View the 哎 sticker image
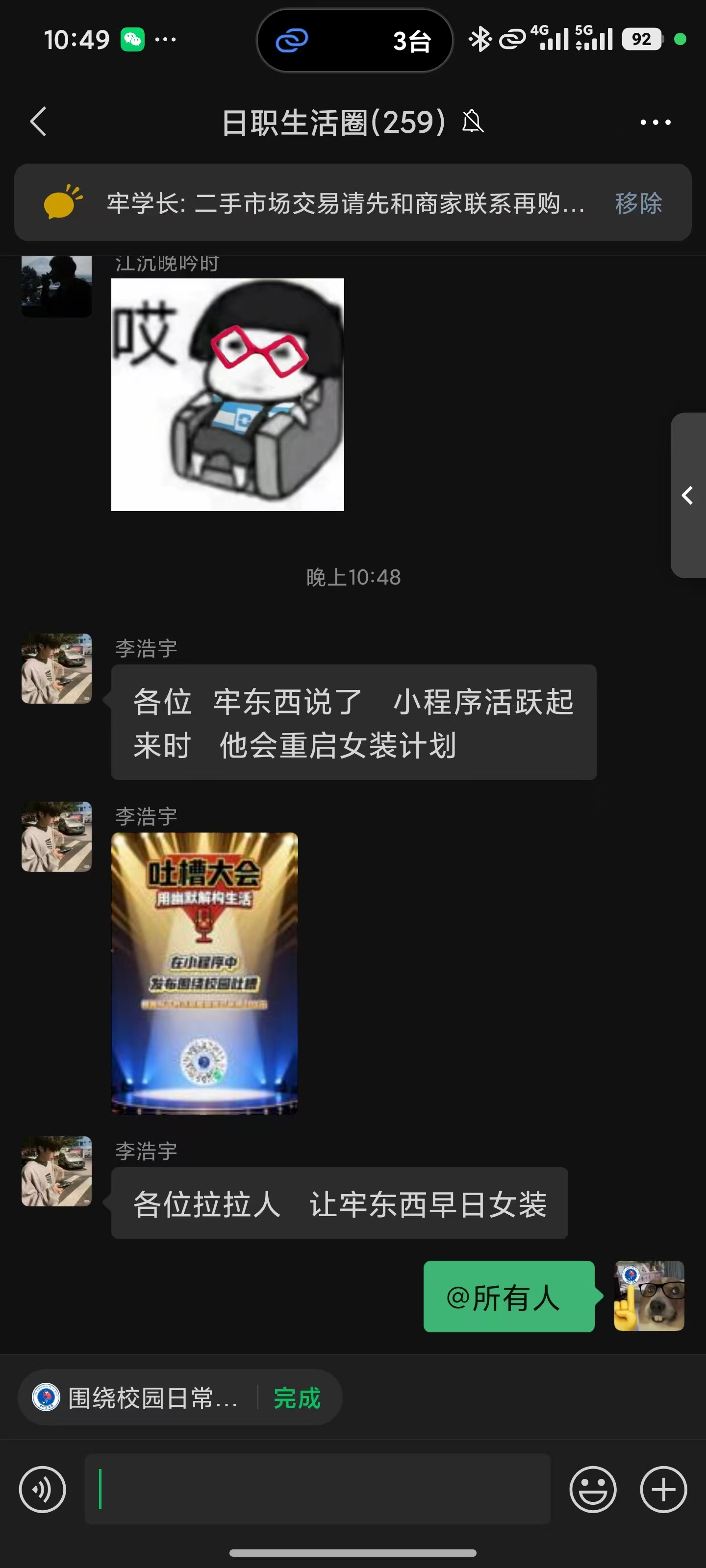Screen dimensions: 706x1568 click(227, 394)
